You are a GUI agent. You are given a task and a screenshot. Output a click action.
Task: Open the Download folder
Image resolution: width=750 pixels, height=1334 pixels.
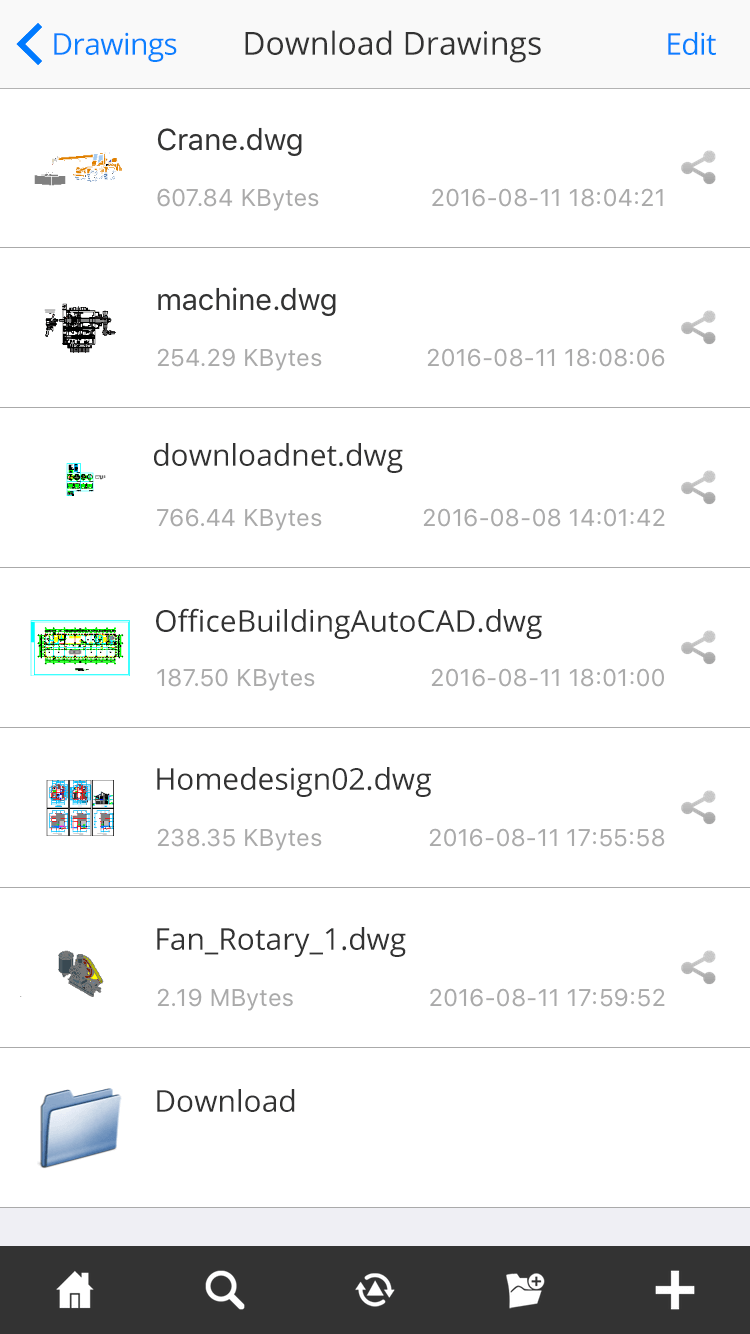click(x=225, y=1102)
